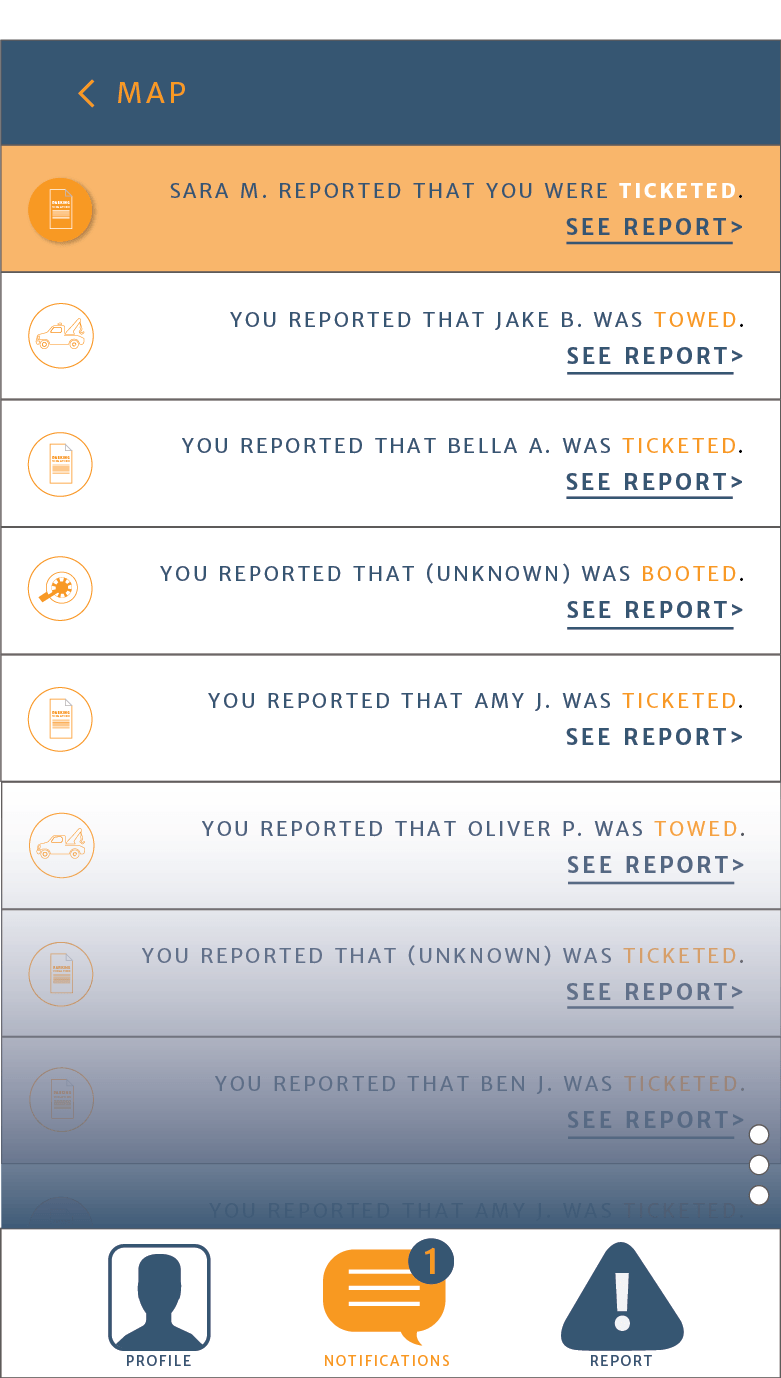
Task: See report about Sara M.'s ticket notice
Action: [654, 228]
